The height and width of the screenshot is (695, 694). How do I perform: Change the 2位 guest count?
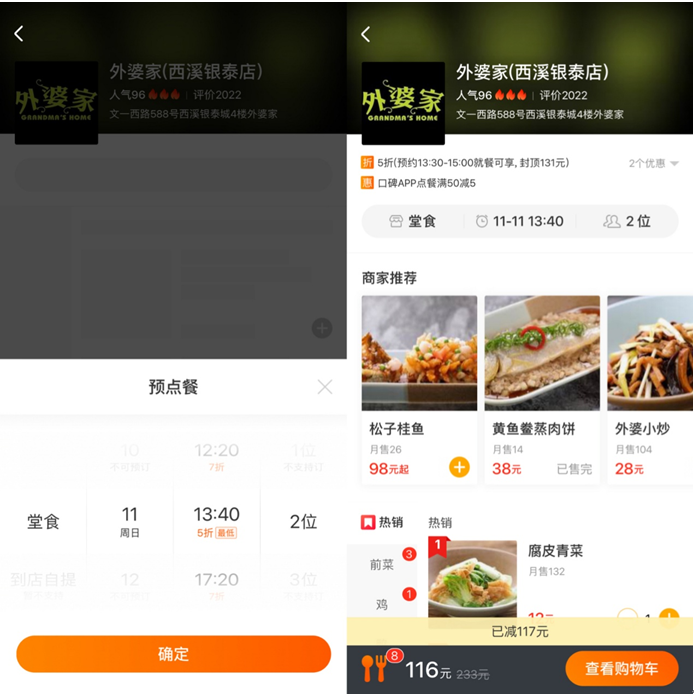click(627, 221)
